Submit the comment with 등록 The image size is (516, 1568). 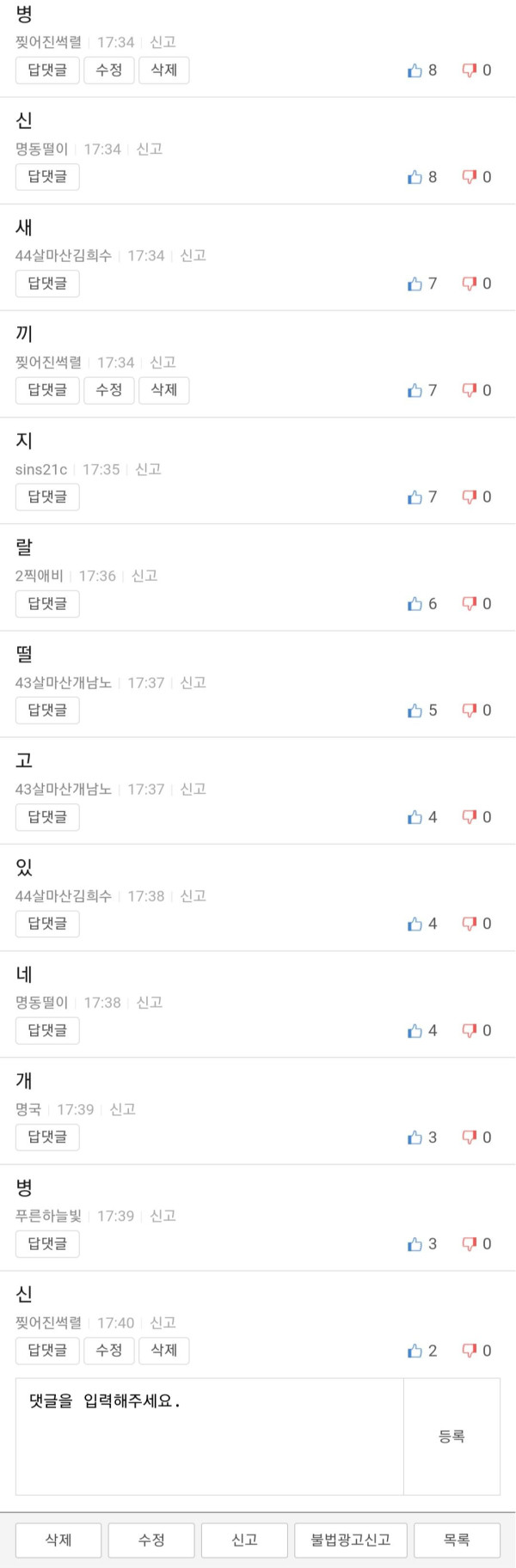pyautogui.click(x=451, y=1437)
